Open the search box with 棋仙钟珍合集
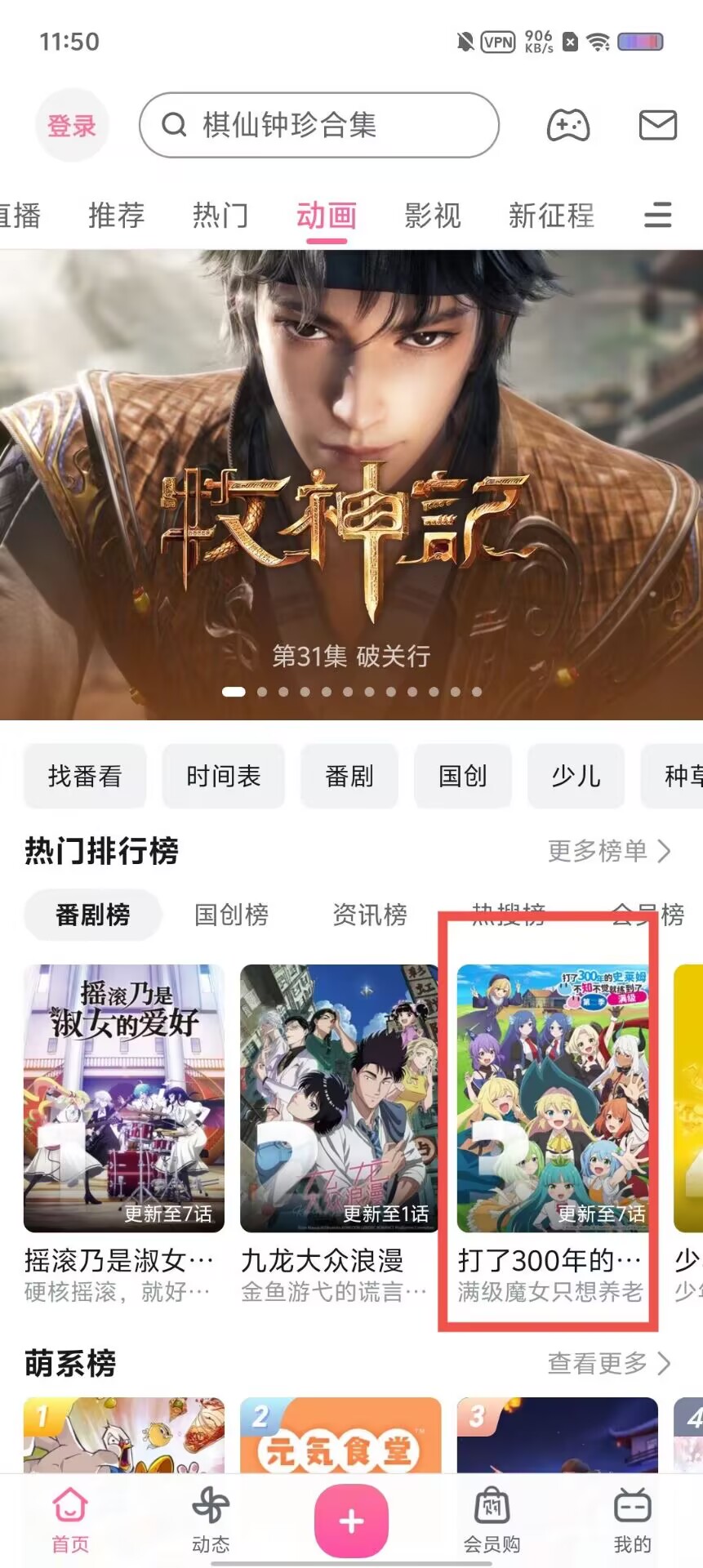The image size is (703, 1568). (318, 125)
